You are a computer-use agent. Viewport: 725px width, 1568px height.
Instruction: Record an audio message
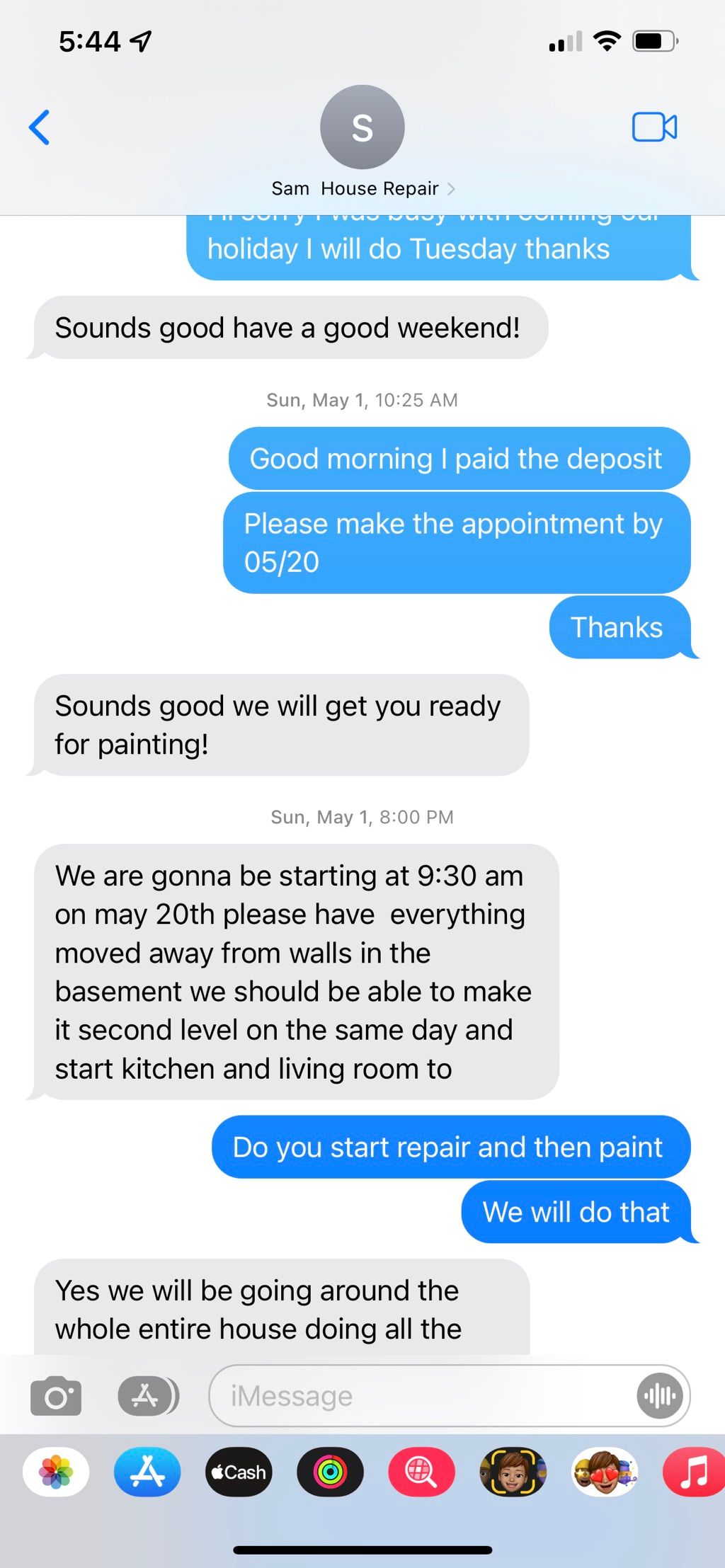[x=660, y=1396]
